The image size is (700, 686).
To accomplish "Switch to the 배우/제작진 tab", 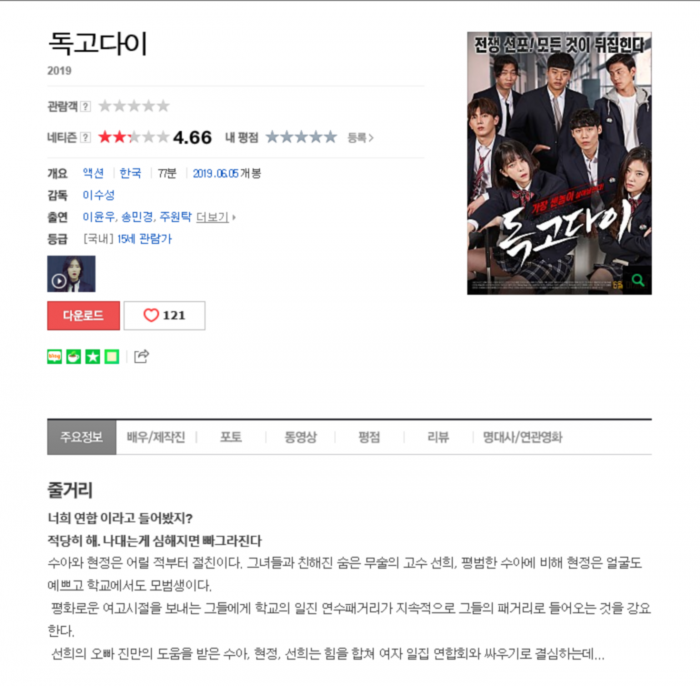I will click(155, 437).
